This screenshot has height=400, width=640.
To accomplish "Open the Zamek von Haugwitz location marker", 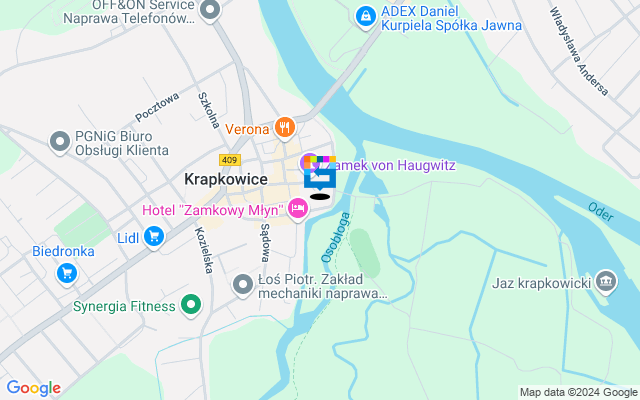I will pyautogui.click(x=311, y=164).
